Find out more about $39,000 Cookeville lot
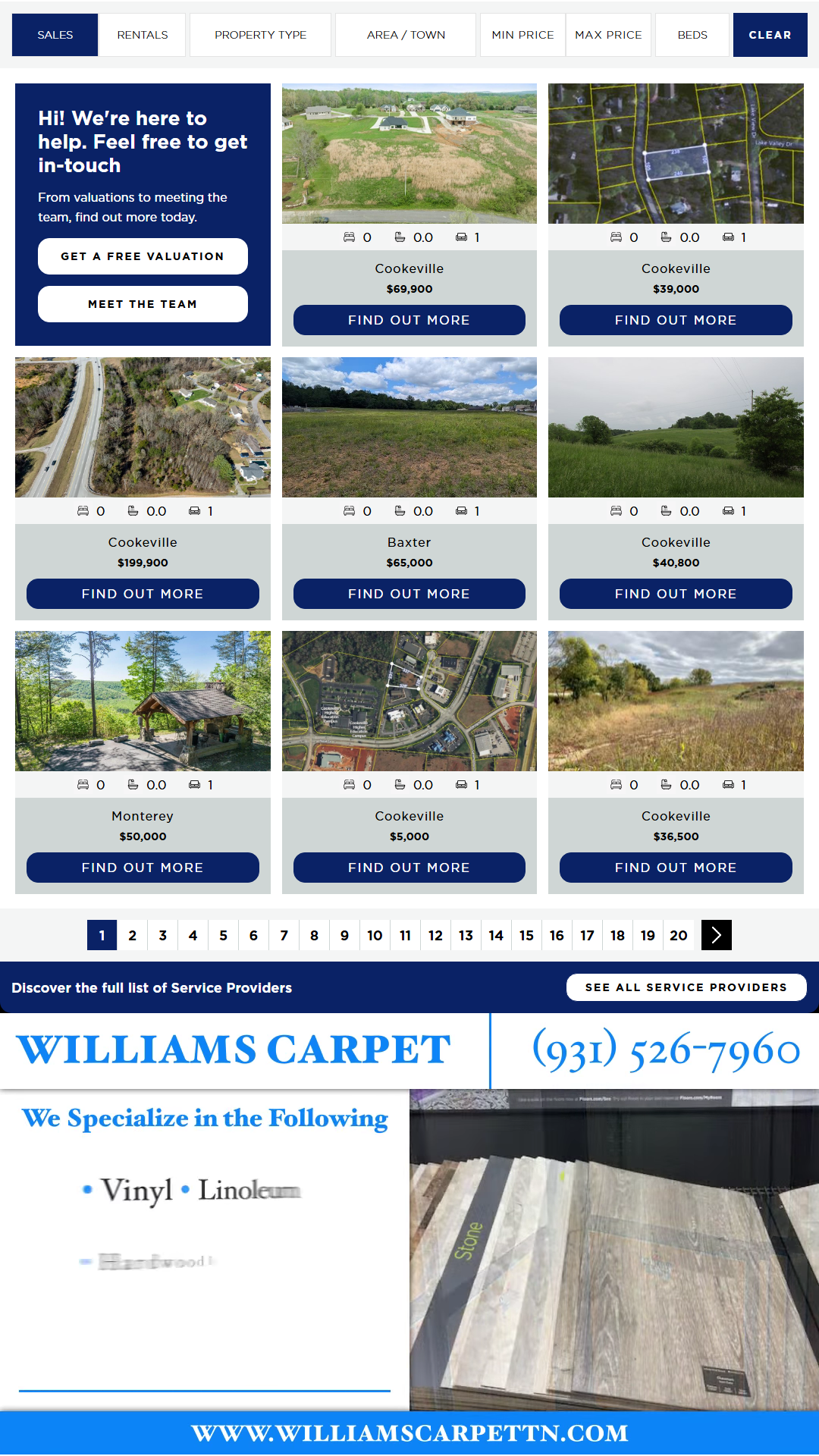 (676, 320)
